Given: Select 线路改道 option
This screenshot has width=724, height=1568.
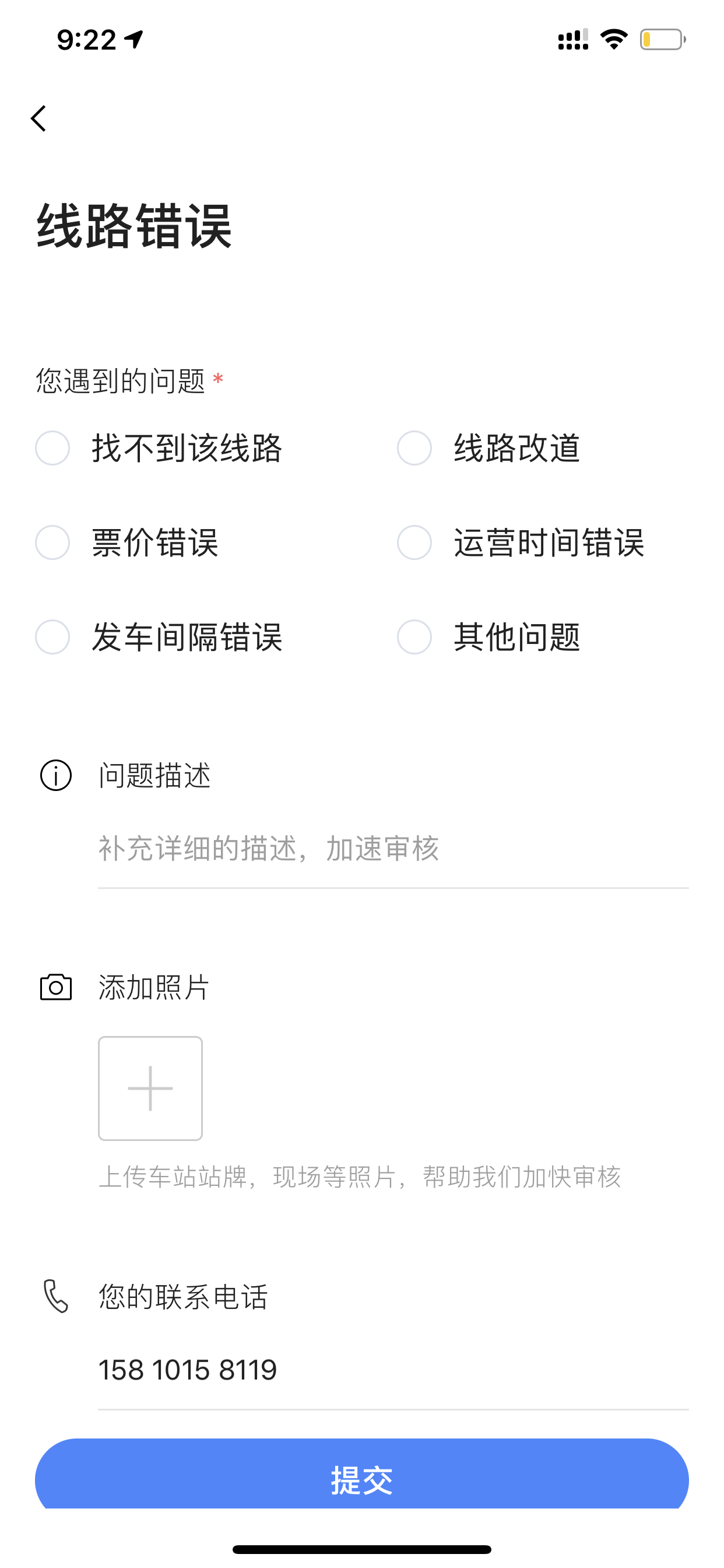Looking at the screenshot, I should pyautogui.click(x=414, y=448).
